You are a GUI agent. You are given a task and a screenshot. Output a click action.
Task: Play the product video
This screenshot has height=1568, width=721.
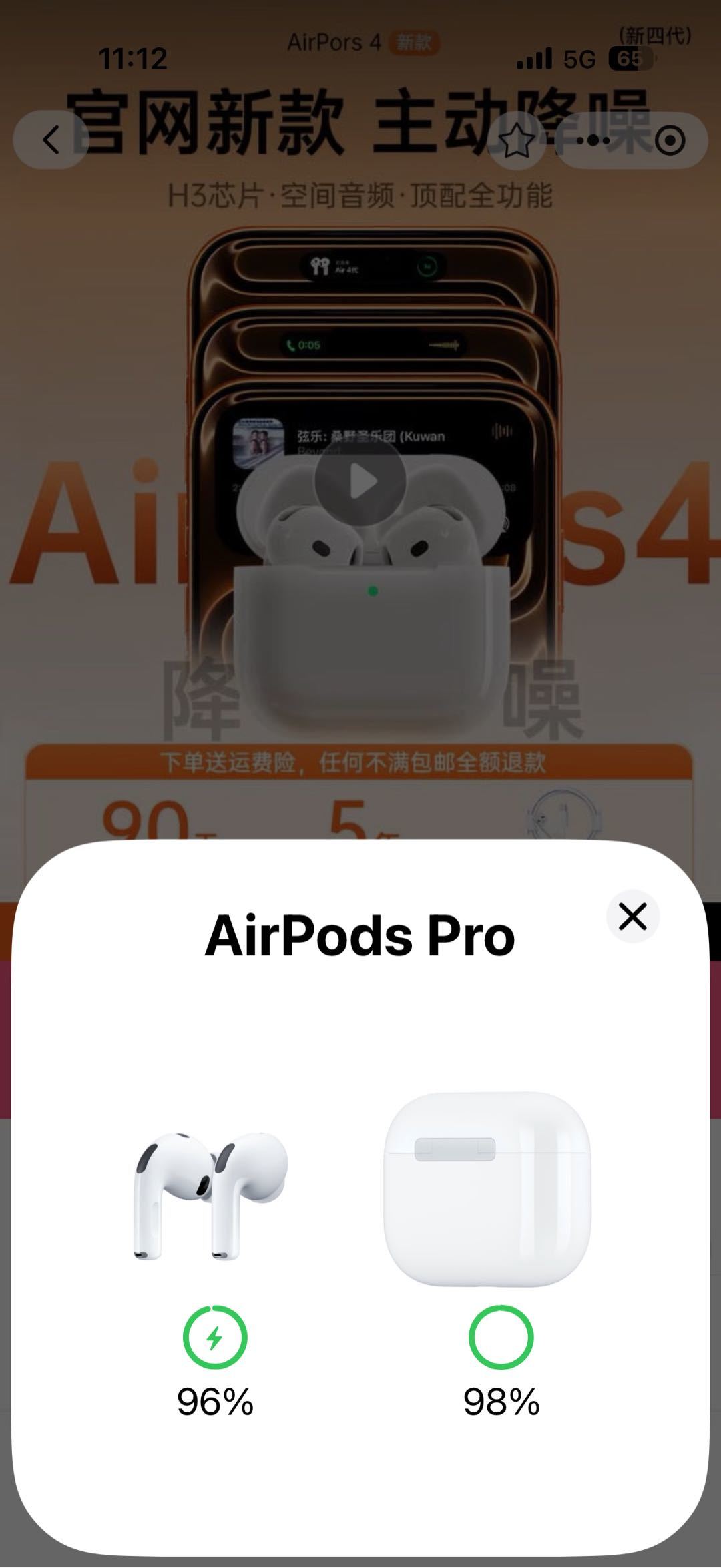coord(360,481)
